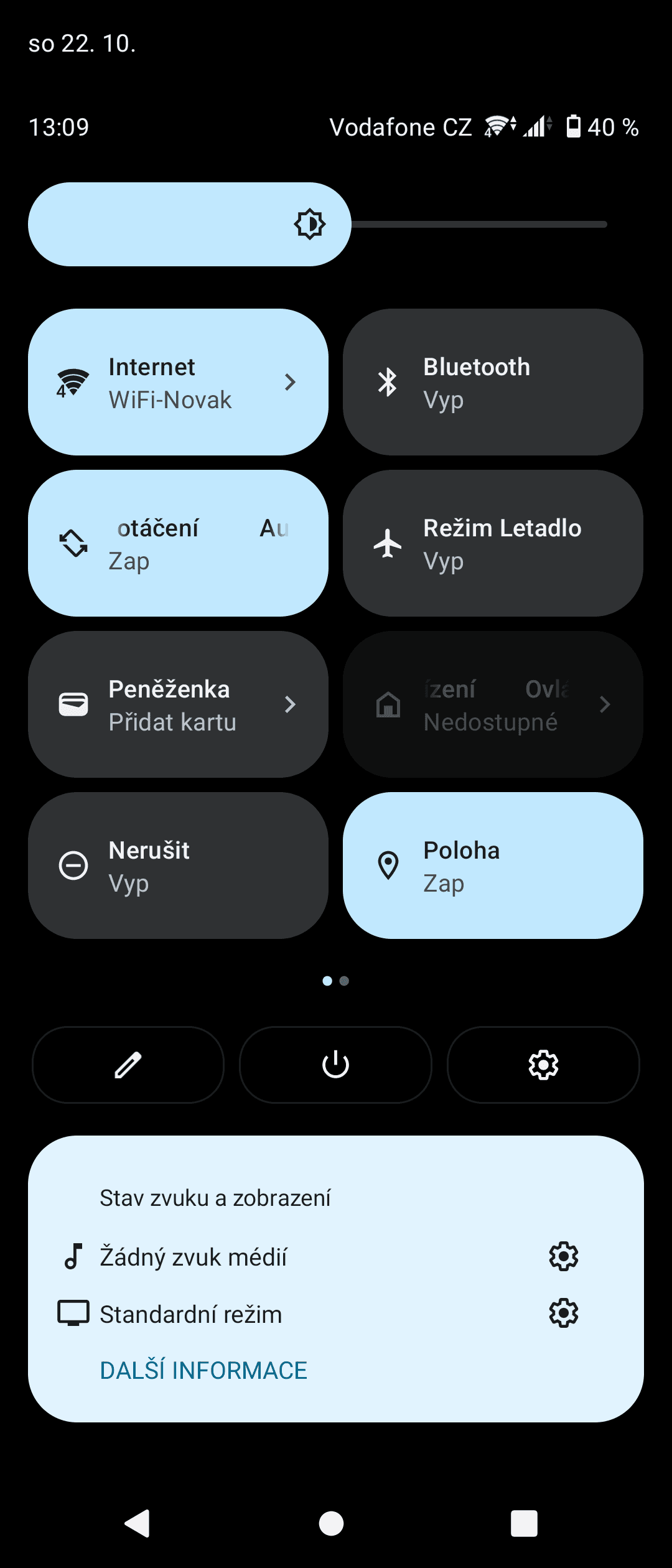
Task: Tap the system back button
Action: (x=138, y=1524)
